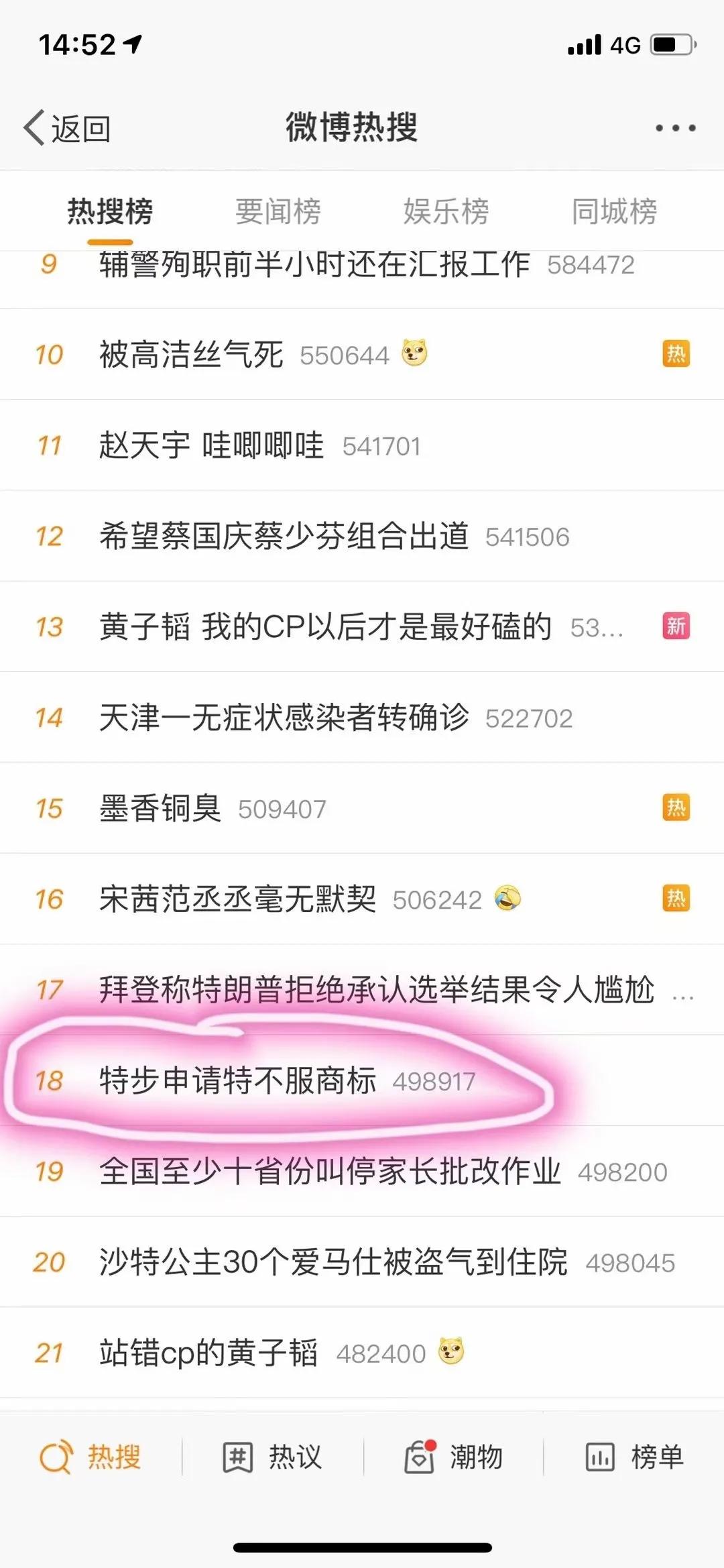Switch to 热议 in bottom bar
The image size is (724, 1568).
(x=272, y=1457)
